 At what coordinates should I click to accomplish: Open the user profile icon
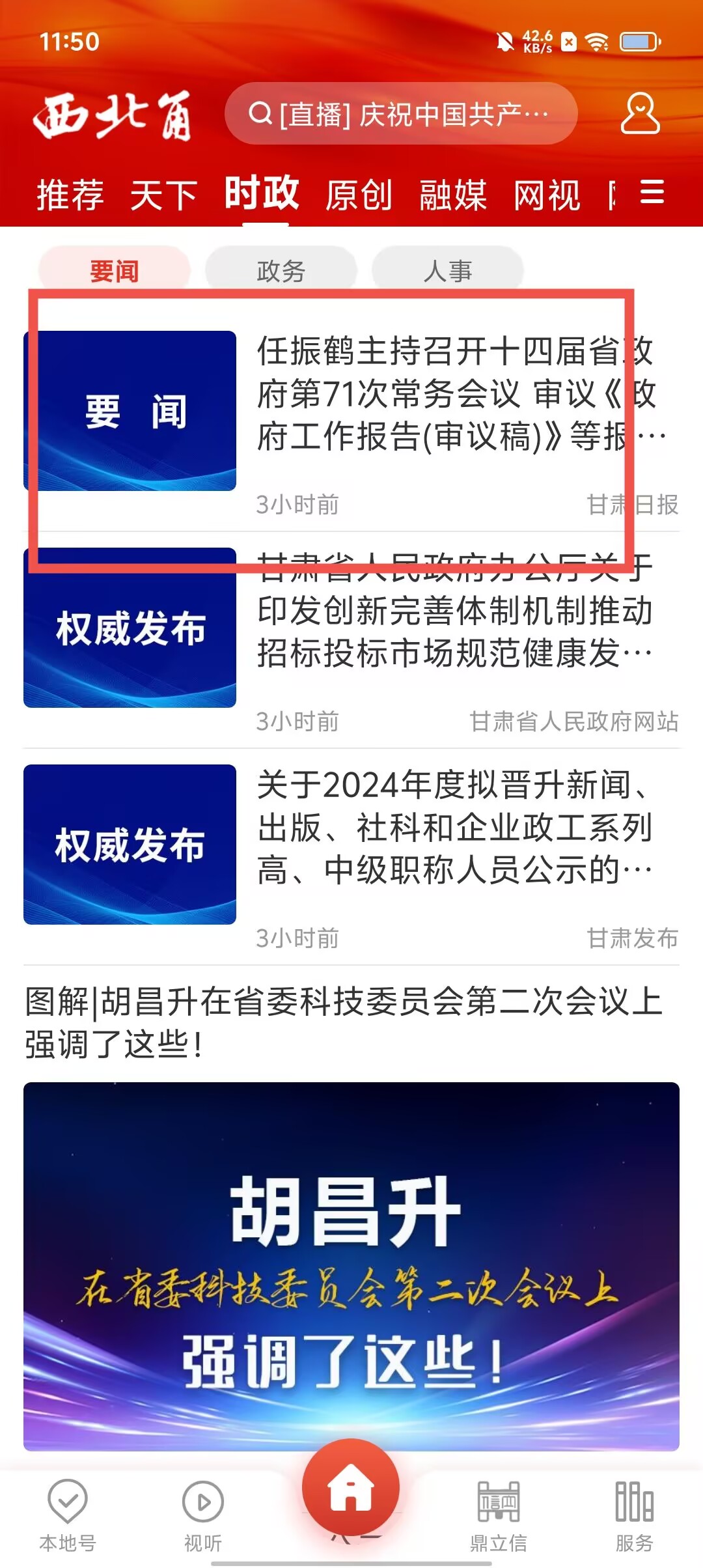click(x=640, y=114)
